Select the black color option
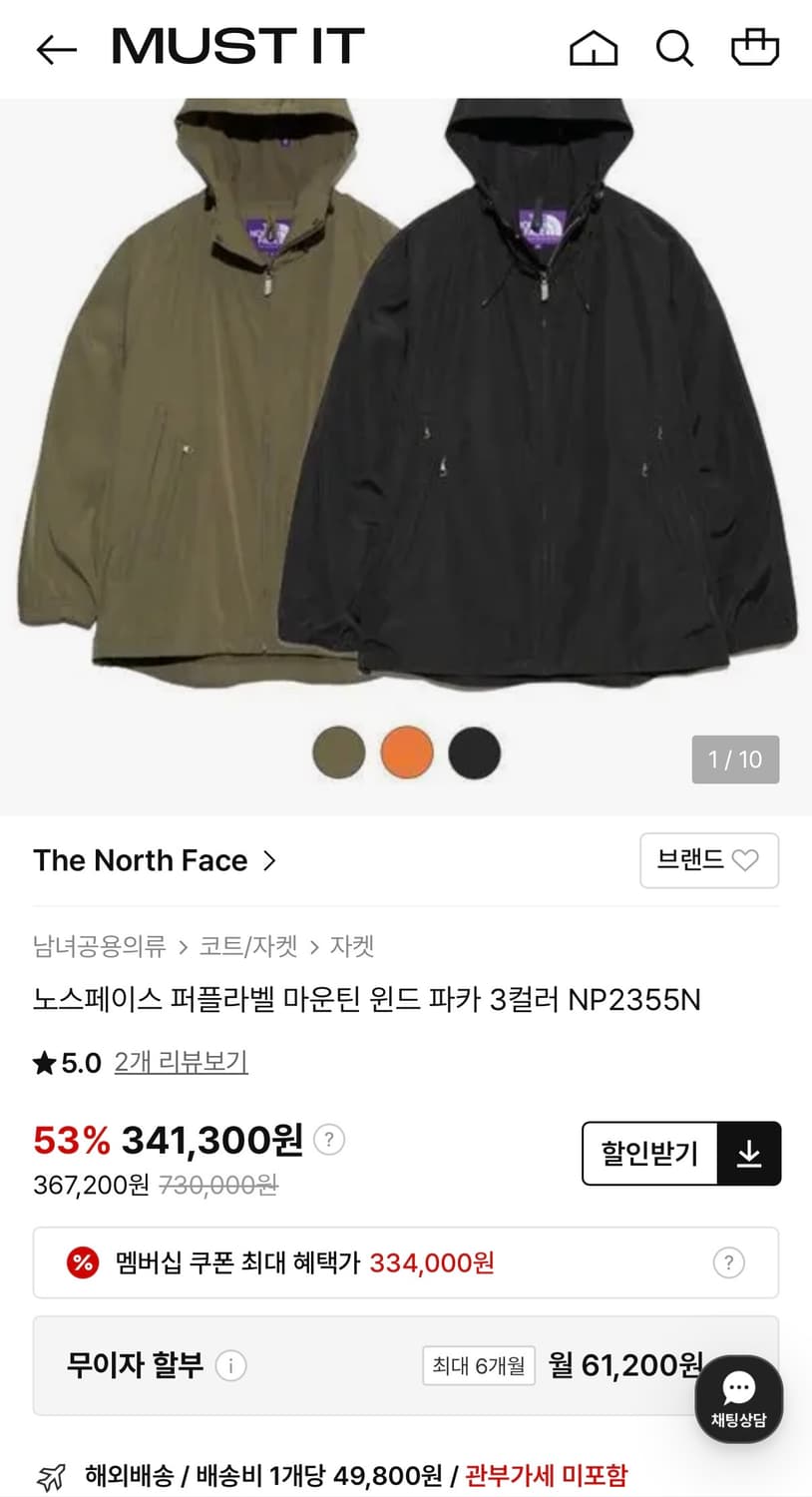This screenshot has height=1497, width=812. [475, 751]
